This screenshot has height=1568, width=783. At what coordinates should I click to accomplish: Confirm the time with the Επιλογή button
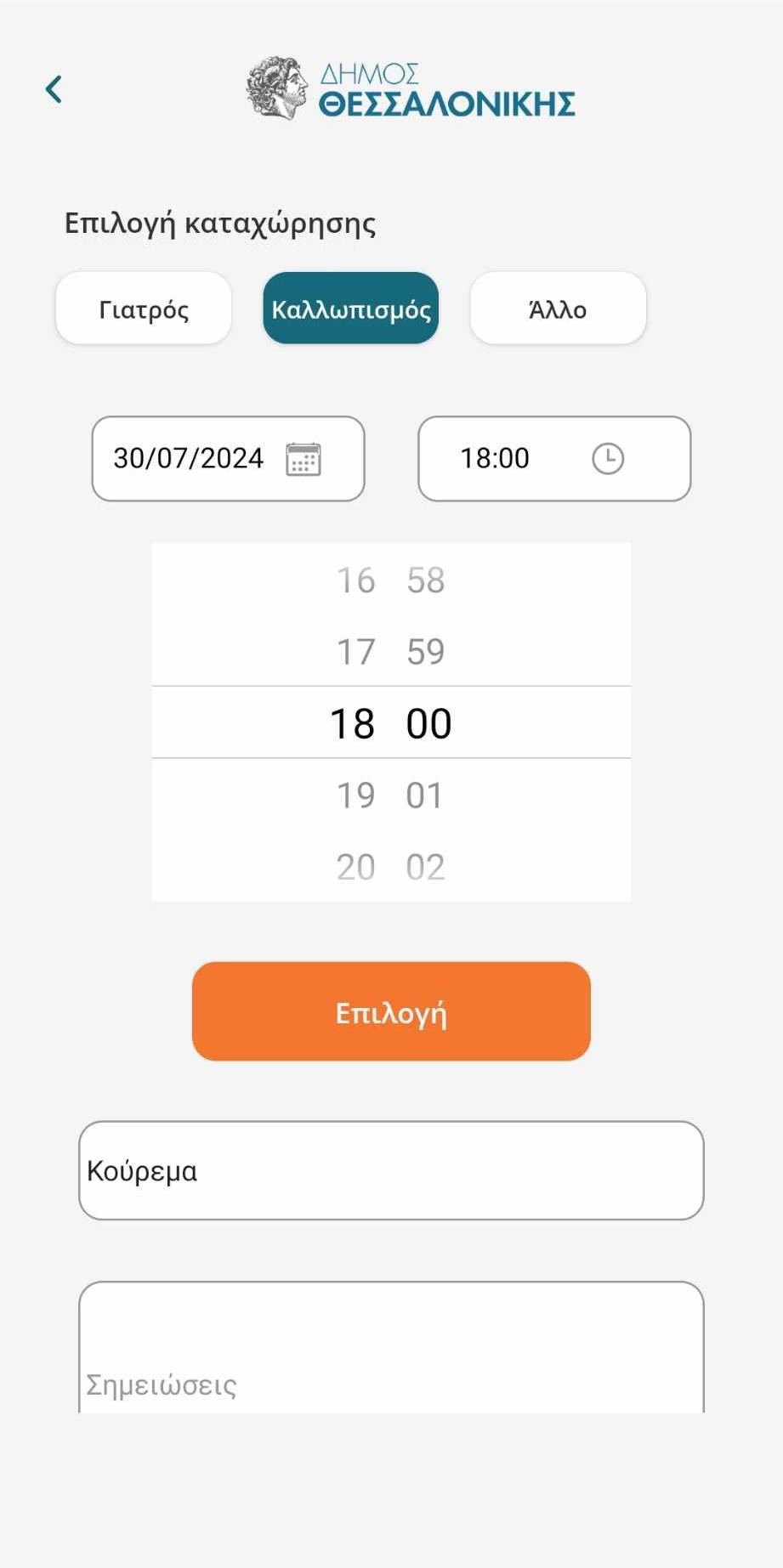[x=391, y=1011]
